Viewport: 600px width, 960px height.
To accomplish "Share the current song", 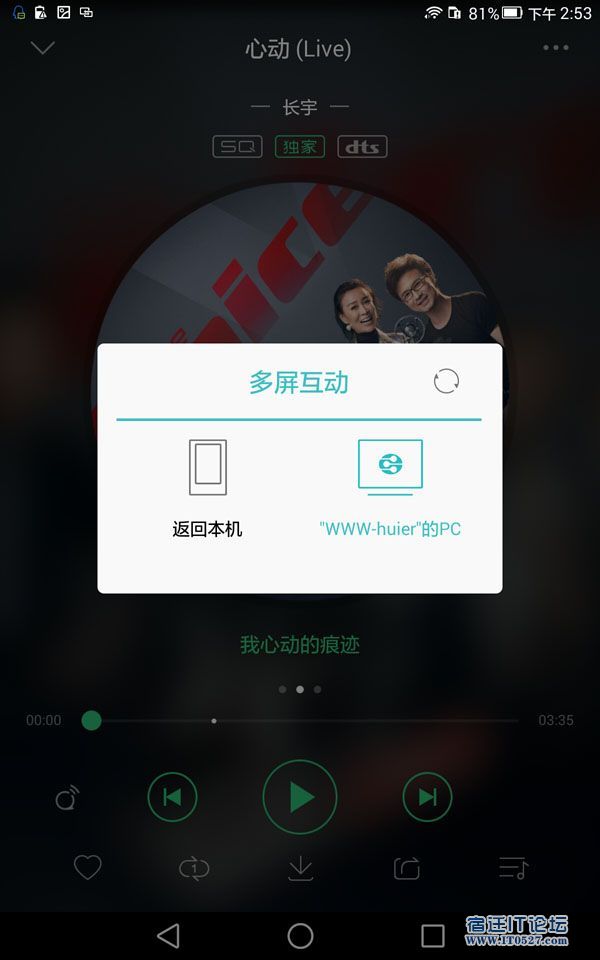I will pos(407,868).
